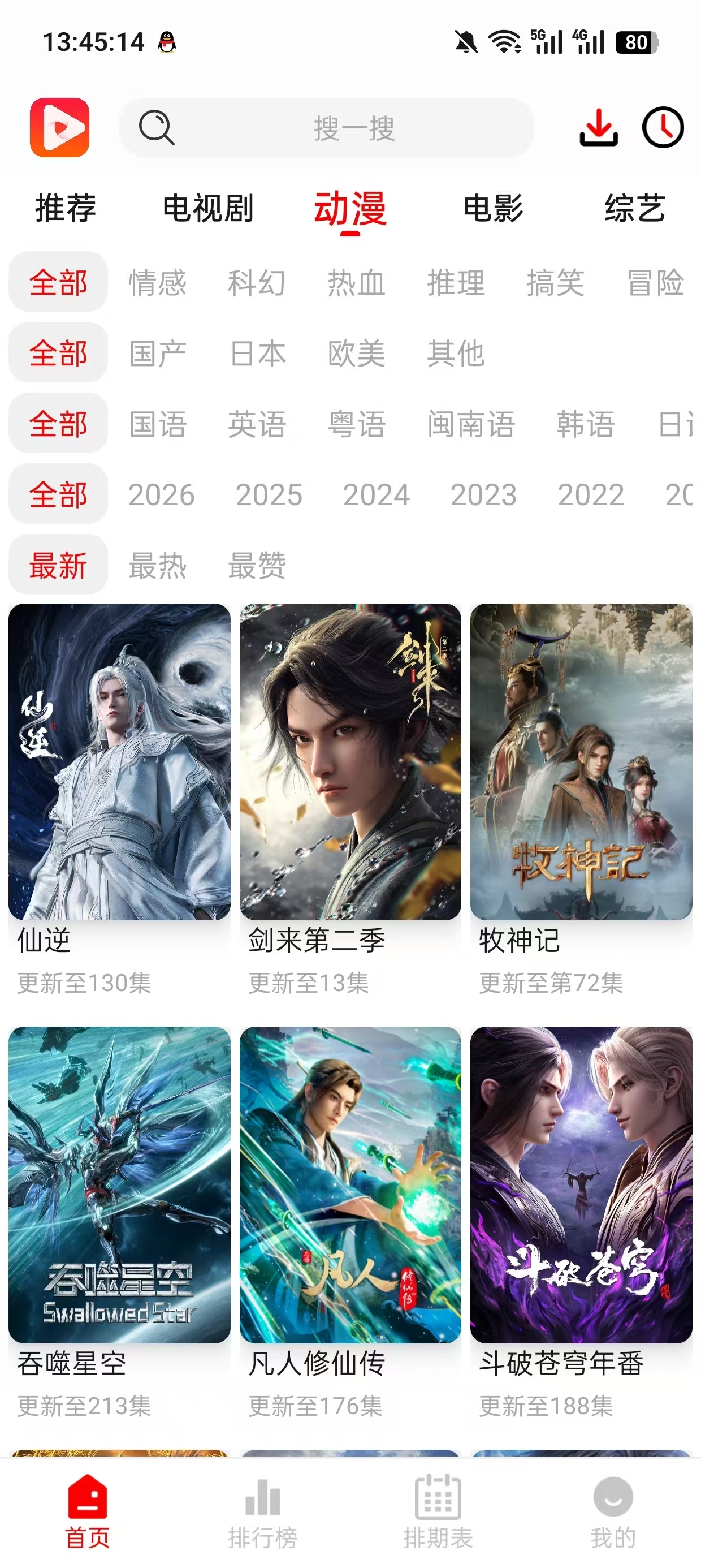Screen dimensions: 701x1568
Task: Click the search magnifier icon
Action: pyautogui.click(x=157, y=127)
